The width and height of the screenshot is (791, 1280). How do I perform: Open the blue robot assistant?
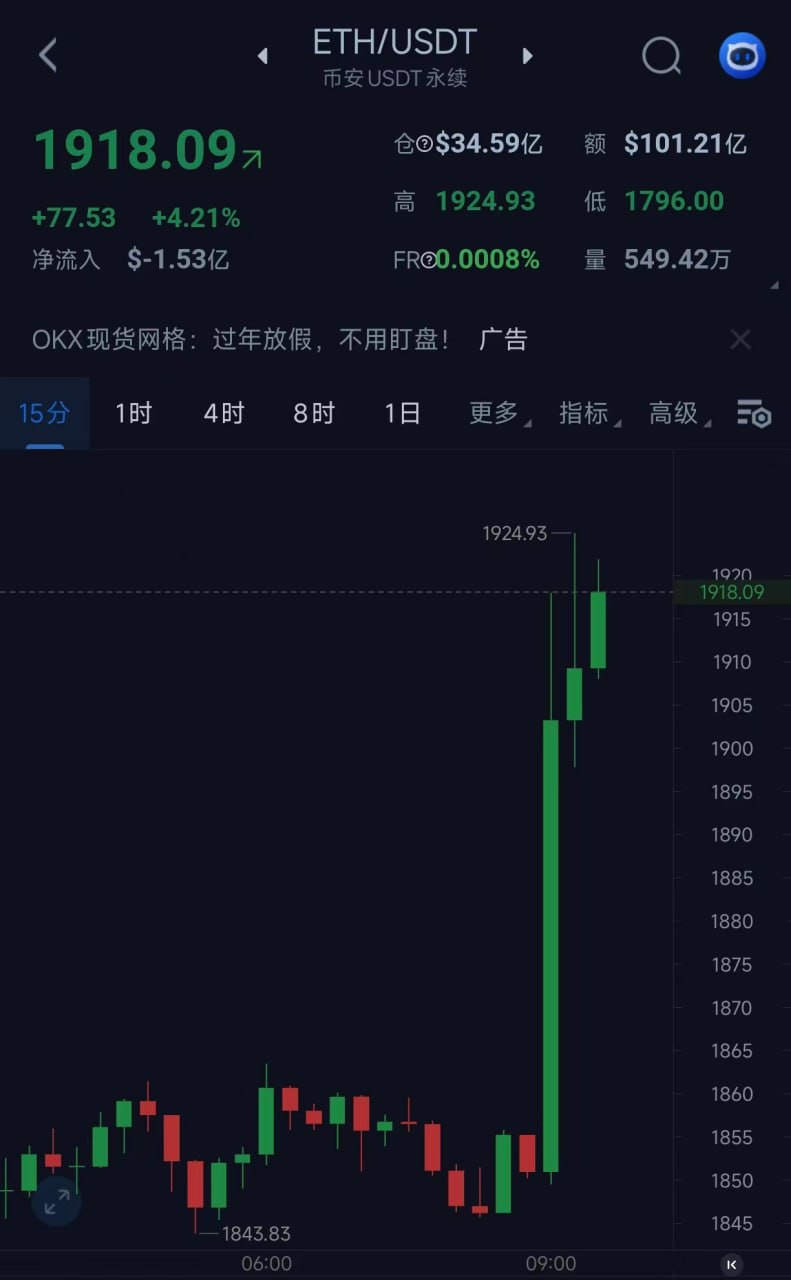click(x=742, y=56)
